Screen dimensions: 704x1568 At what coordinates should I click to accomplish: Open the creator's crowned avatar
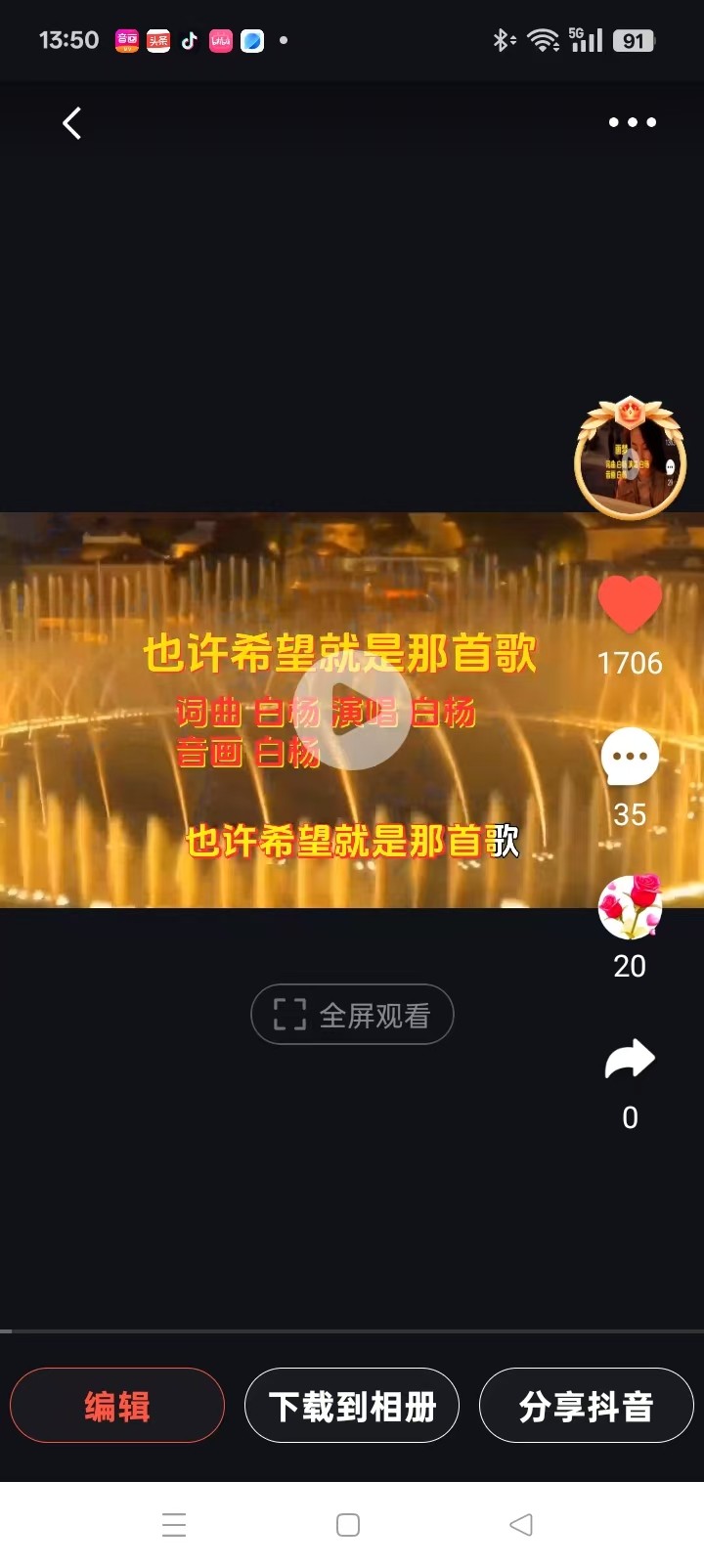[630, 457]
